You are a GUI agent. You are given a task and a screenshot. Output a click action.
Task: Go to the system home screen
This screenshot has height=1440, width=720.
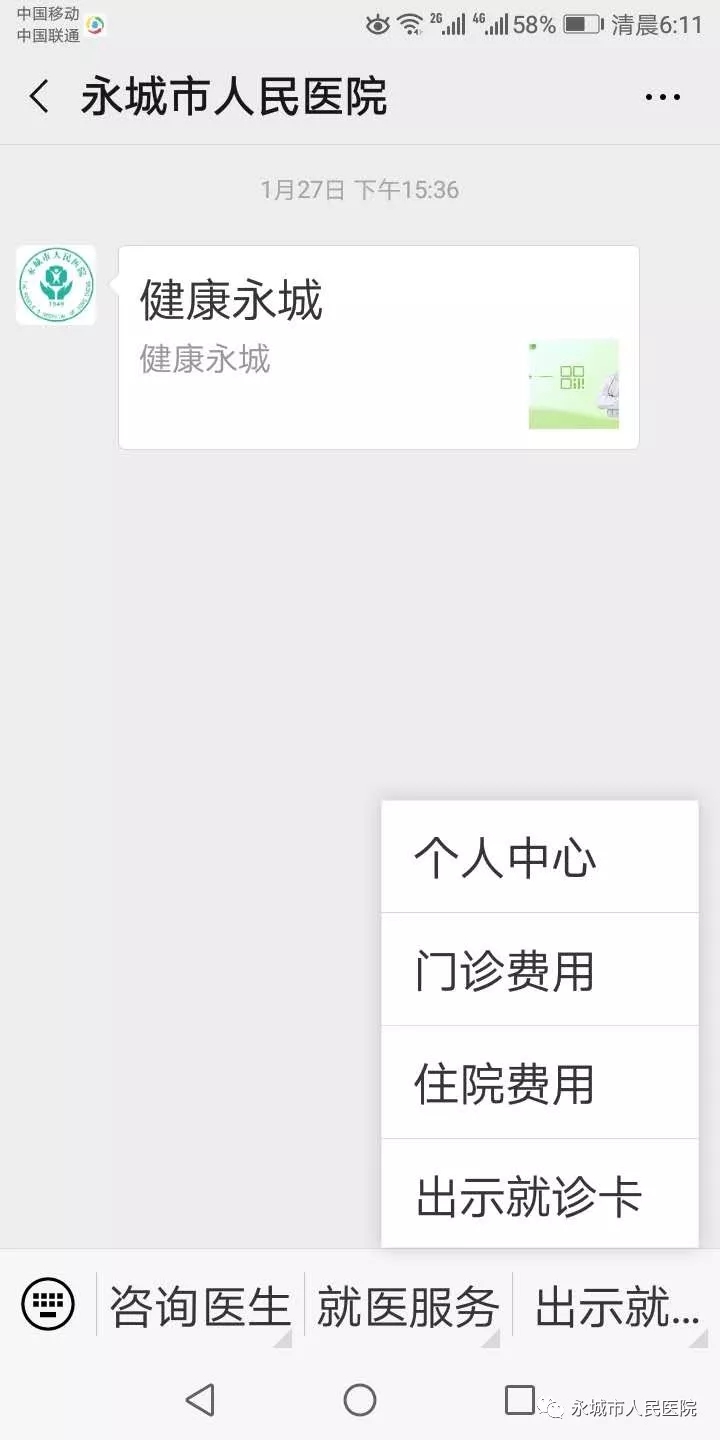coord(360,1400)
